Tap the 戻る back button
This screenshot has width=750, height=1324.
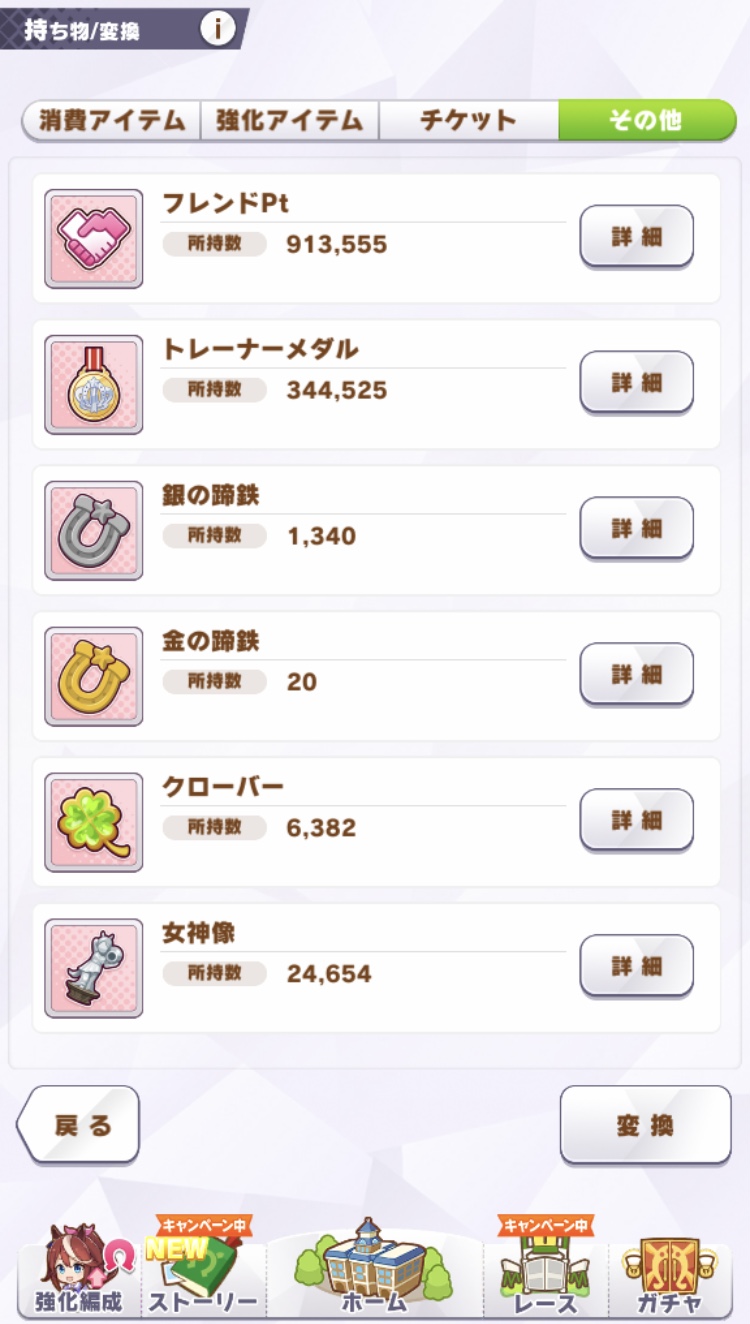(80, 1125)
